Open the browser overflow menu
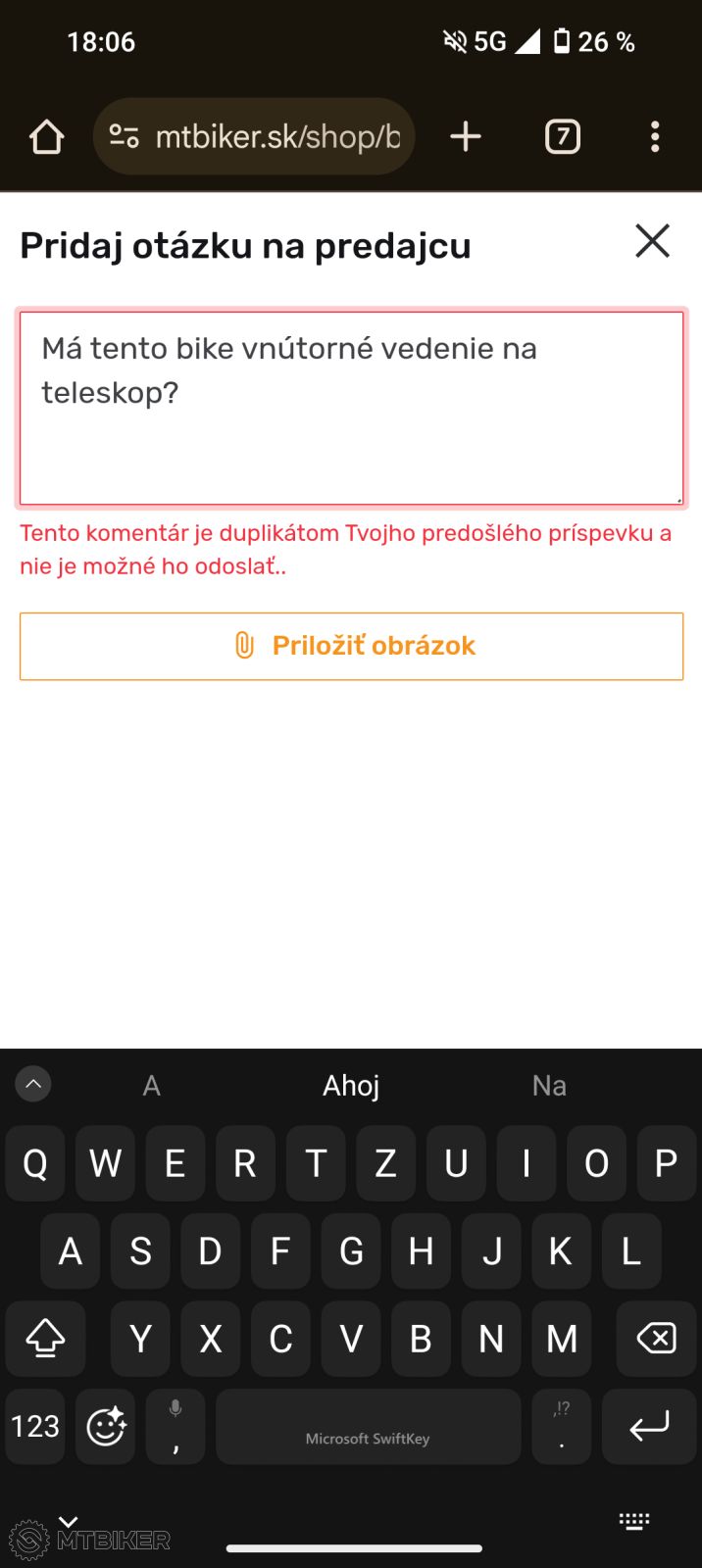702x1568 pixels. pos(655,137)
